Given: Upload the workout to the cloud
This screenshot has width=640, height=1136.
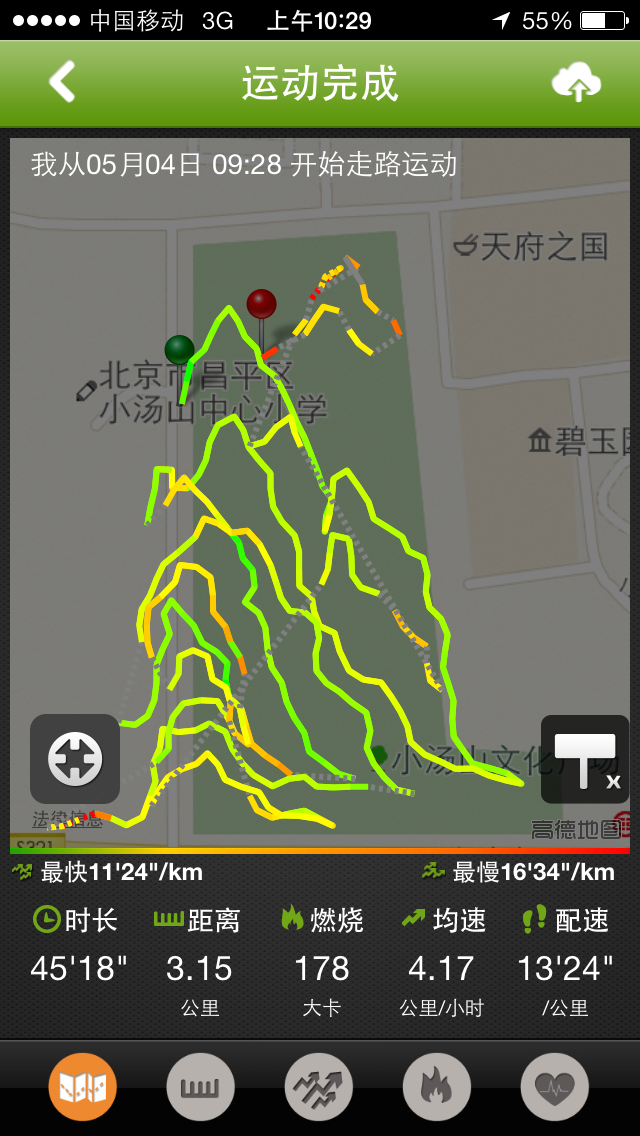Looking at the screenshot, I should (577, 82).
